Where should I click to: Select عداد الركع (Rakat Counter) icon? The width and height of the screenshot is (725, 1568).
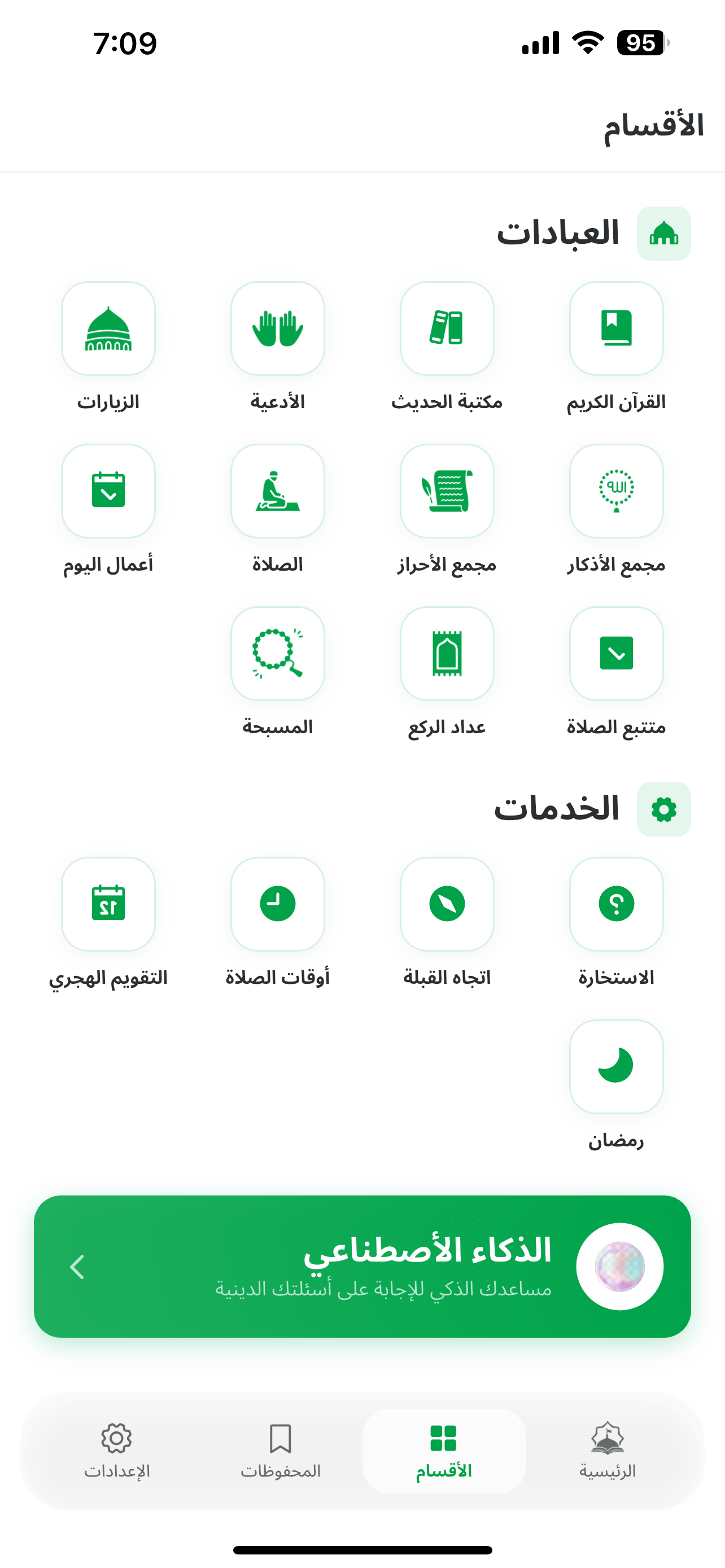coord(447,653)
